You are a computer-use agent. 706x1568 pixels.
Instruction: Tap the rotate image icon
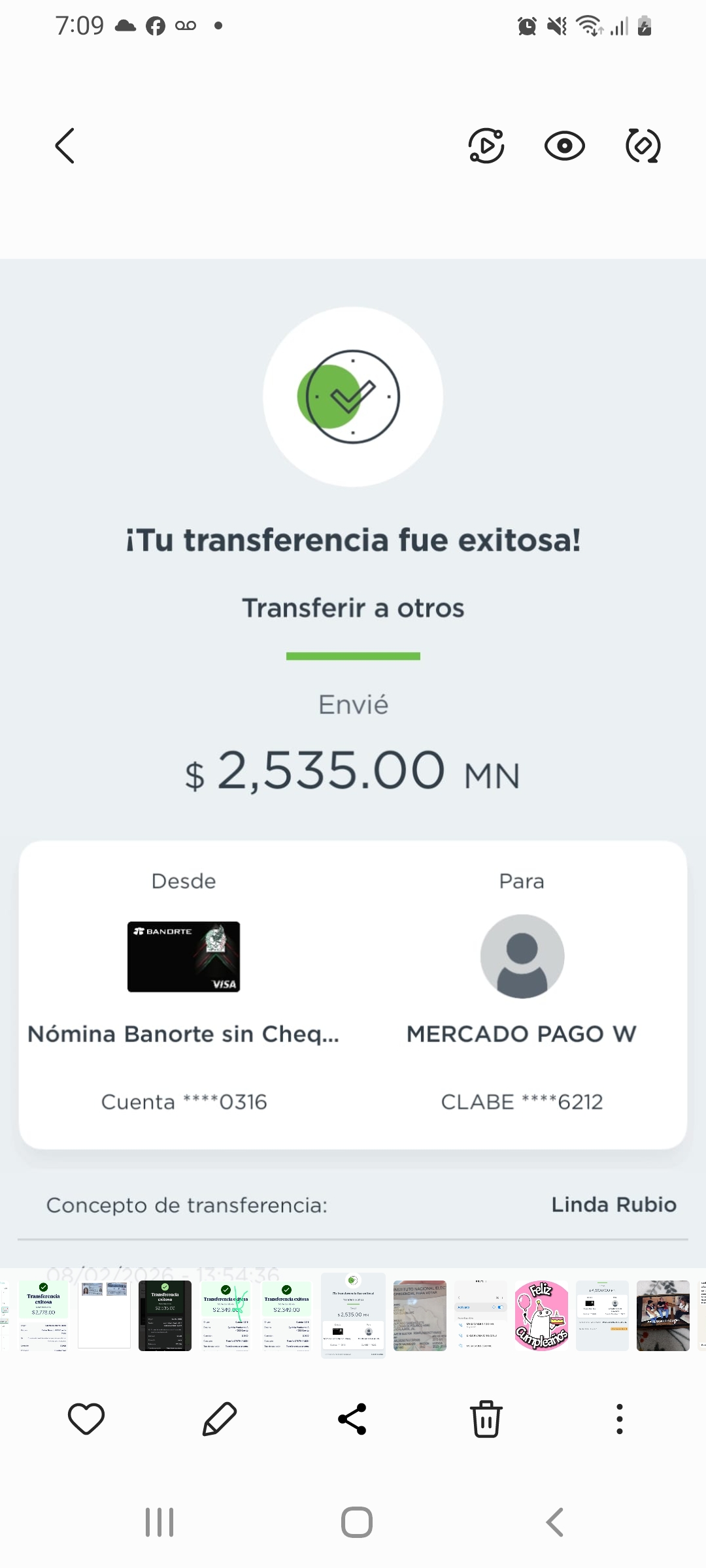tap(643, 146)
